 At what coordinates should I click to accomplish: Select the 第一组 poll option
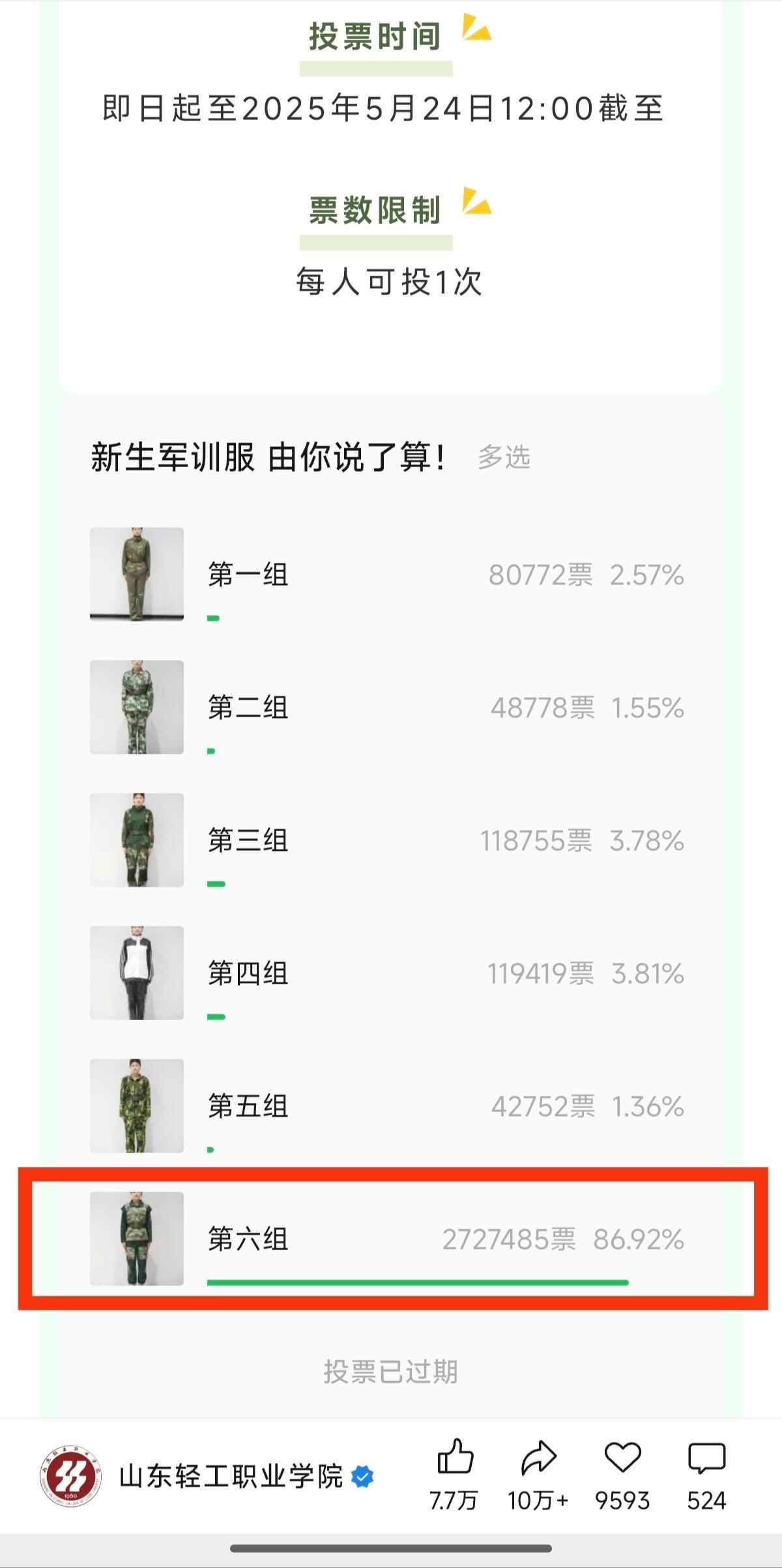387,575
